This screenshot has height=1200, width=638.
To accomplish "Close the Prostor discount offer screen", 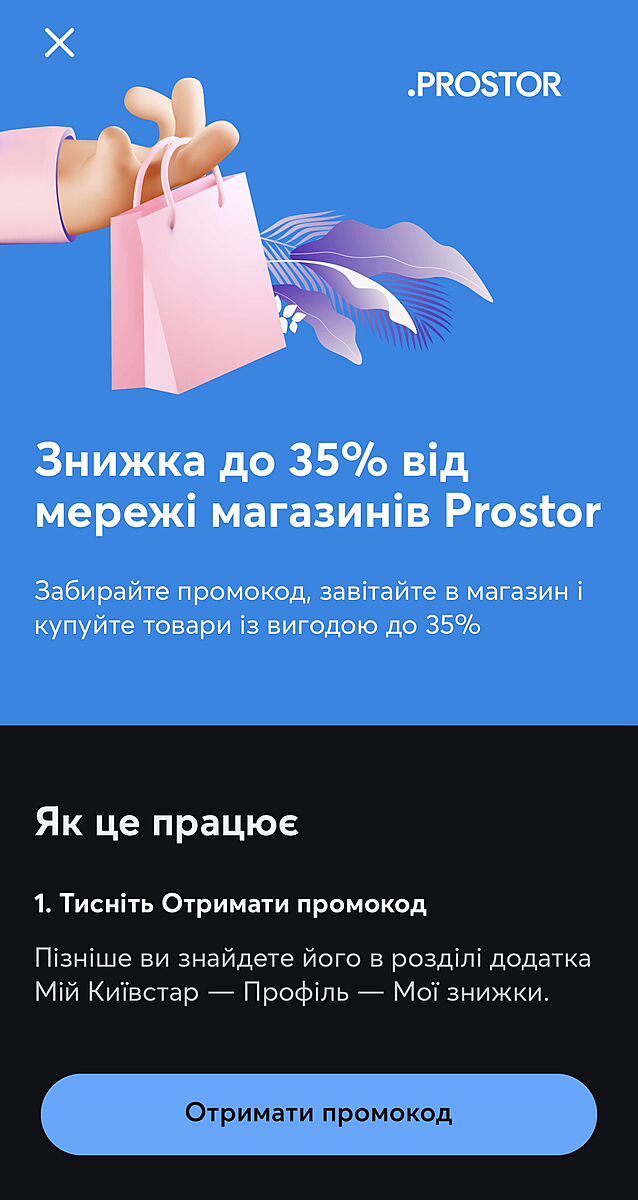I will pos(60,43).
